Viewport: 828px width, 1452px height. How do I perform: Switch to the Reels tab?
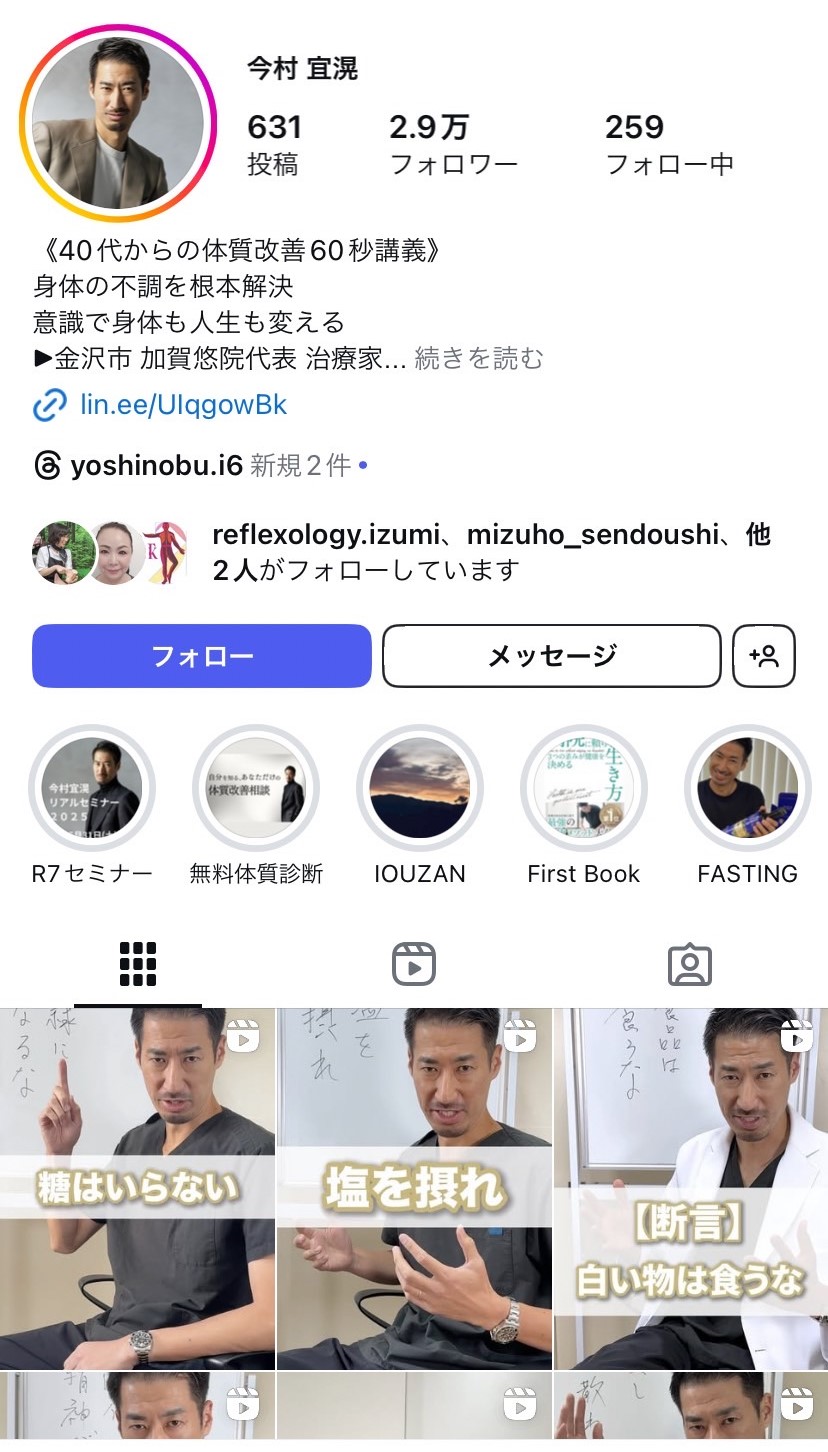(413, 964)
